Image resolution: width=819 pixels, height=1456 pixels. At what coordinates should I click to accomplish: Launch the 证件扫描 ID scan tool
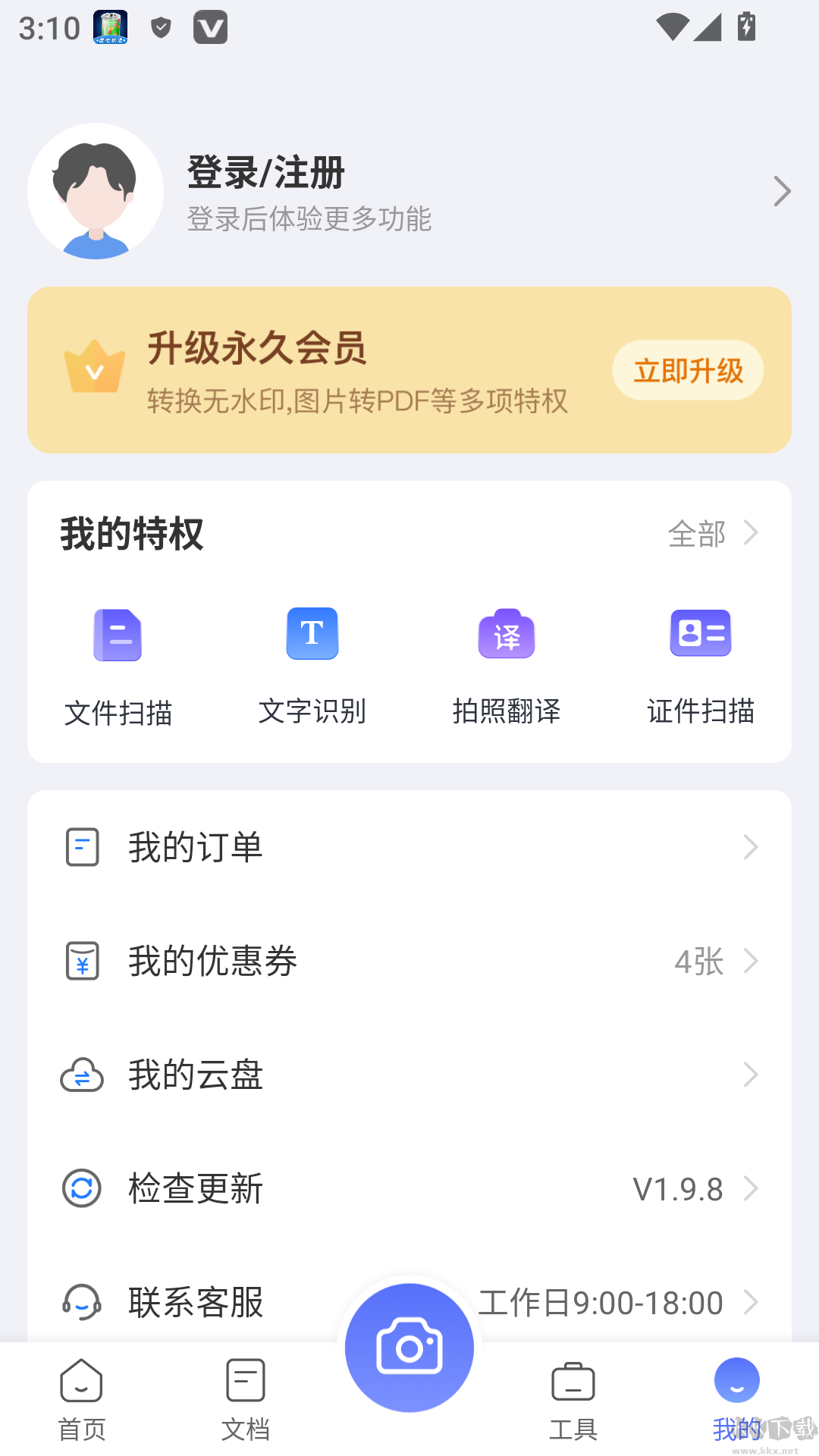click(x=700, y=634)
